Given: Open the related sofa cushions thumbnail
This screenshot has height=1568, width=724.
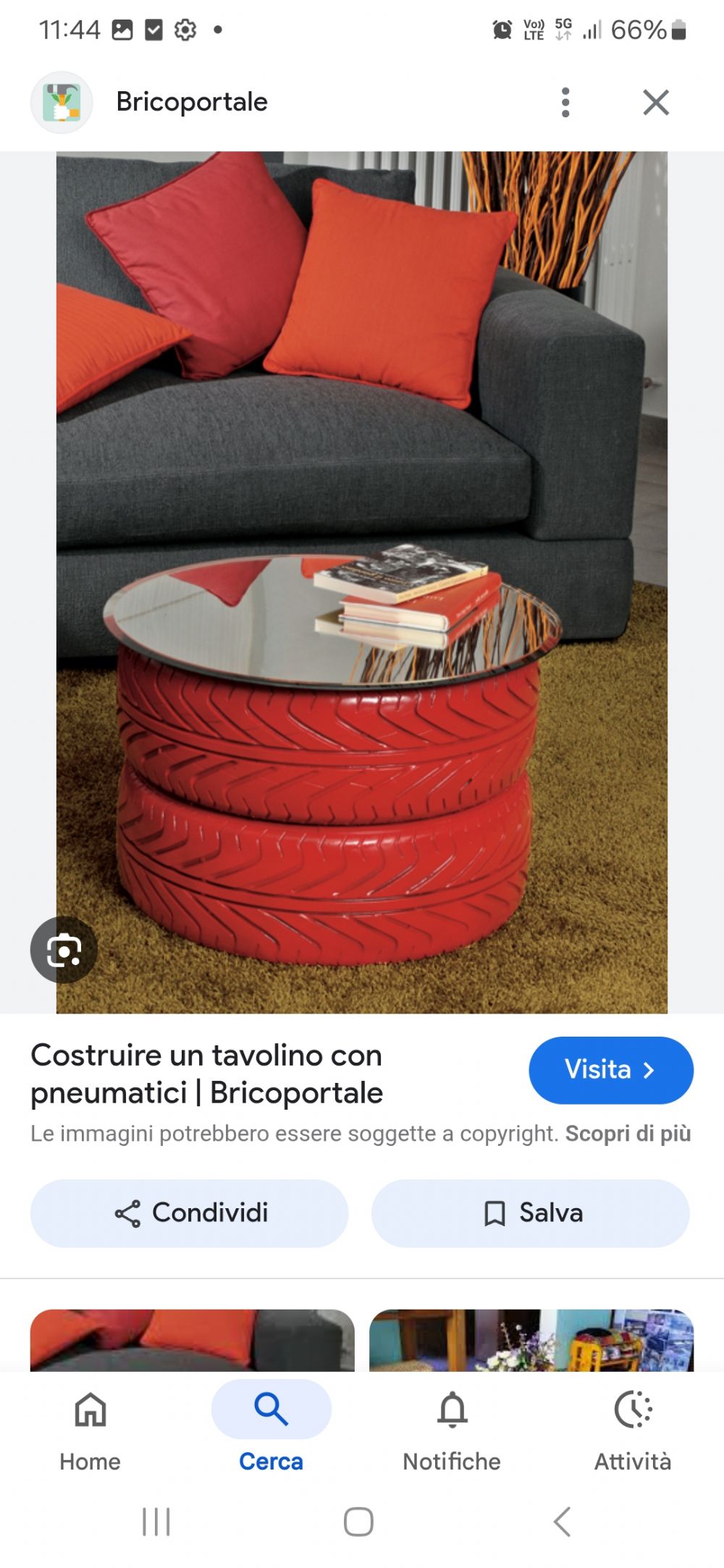Looking at the screenshot, I should point(193,1340).
